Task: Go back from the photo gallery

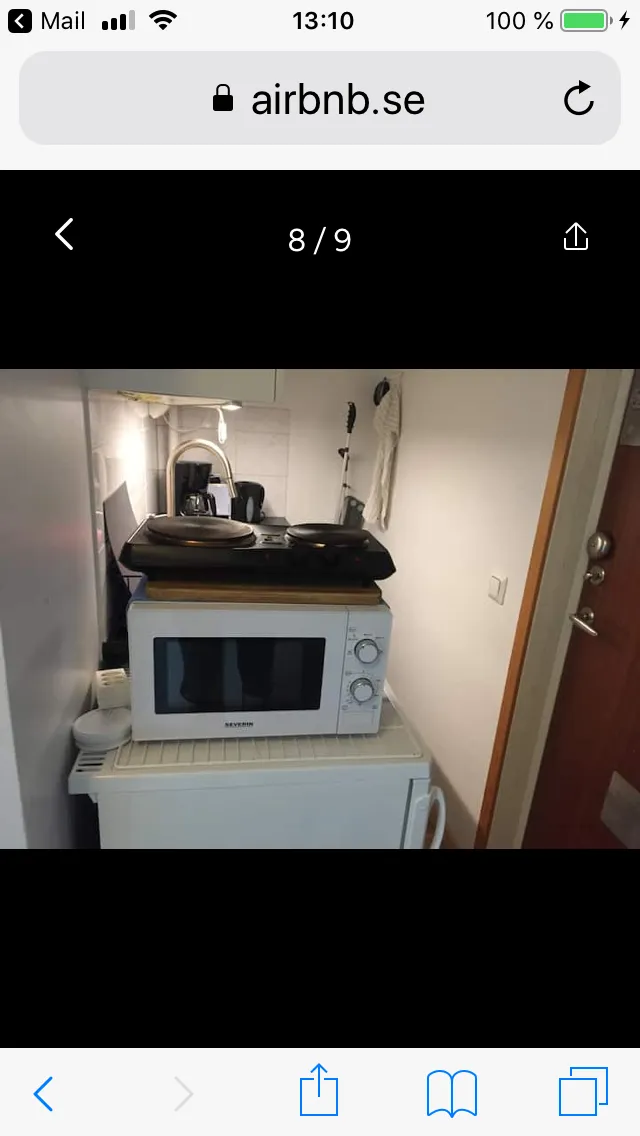Action: pyautogui.click(x=65, y=235)
